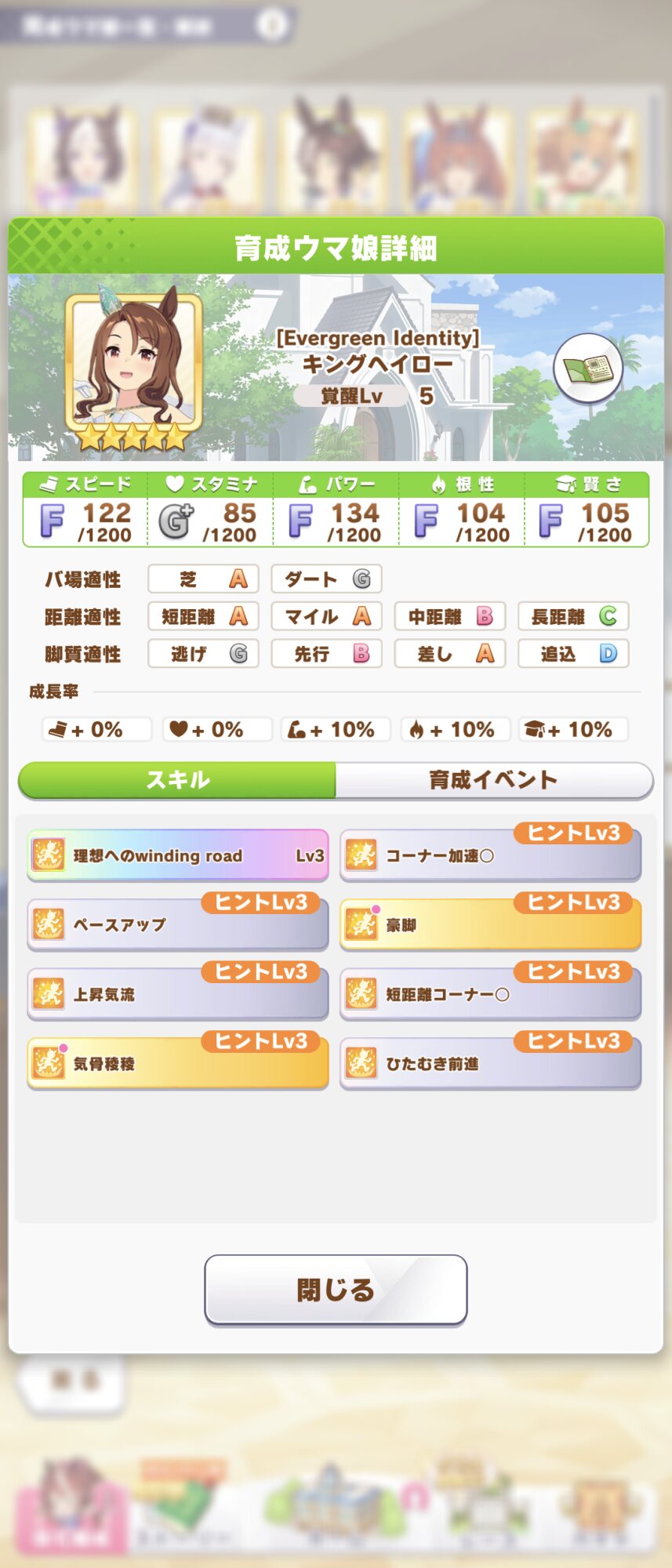Close the dialog with 閉じる
672x1568 pixels.
pos(336,1289)
